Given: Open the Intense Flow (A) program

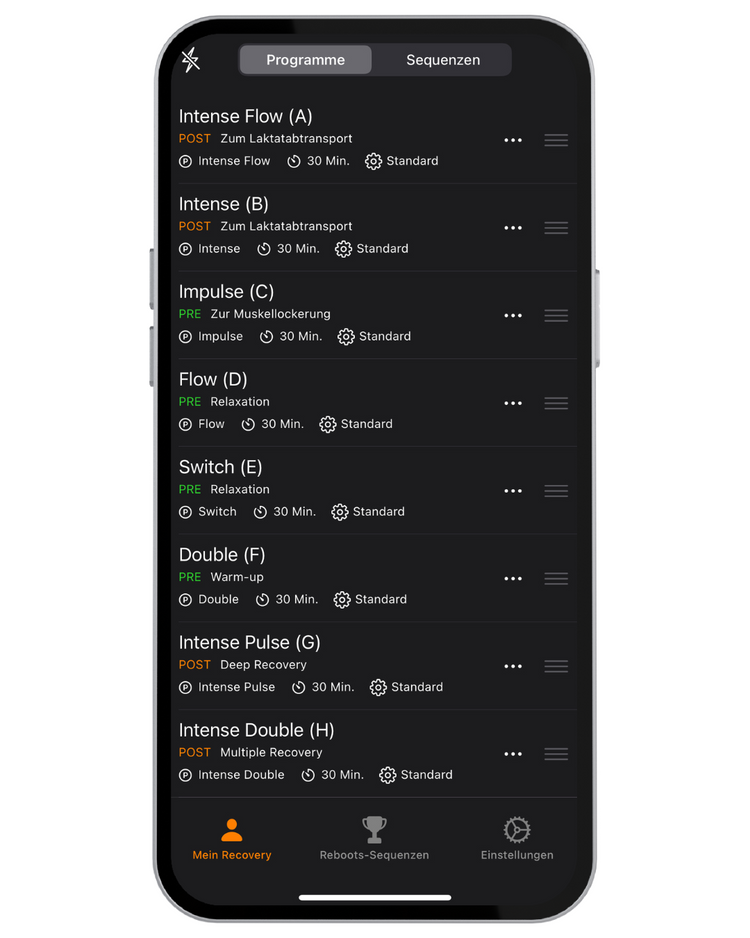Looking at the screenshot, I should point(246,117).
